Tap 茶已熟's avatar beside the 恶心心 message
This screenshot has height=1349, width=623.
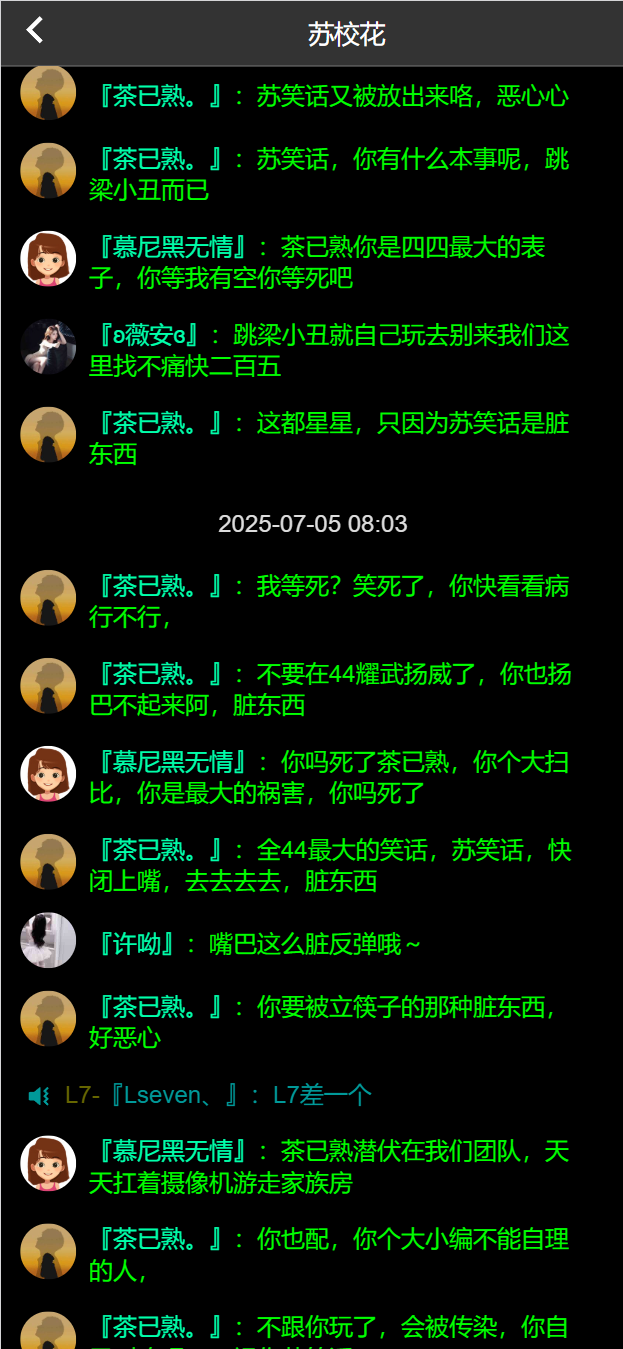[x=48, y=93]
